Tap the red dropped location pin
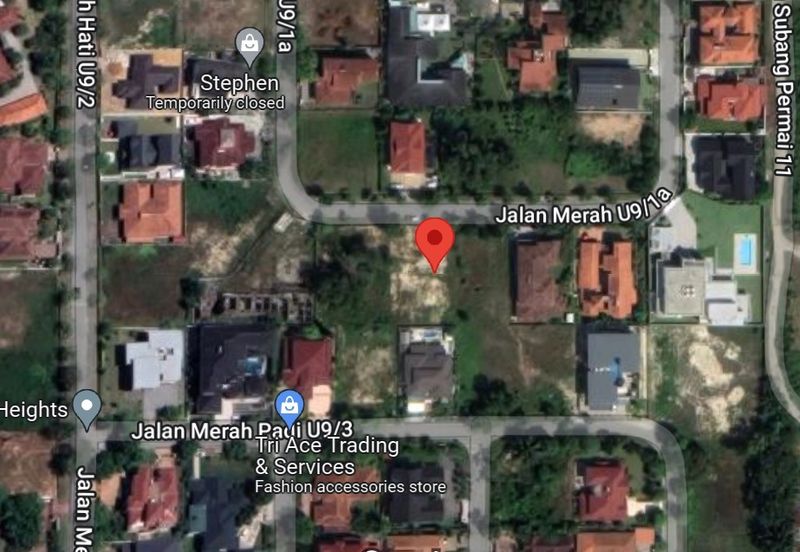Image resolution: width=800 pixels, height=552 pixels. pos(434,240)
